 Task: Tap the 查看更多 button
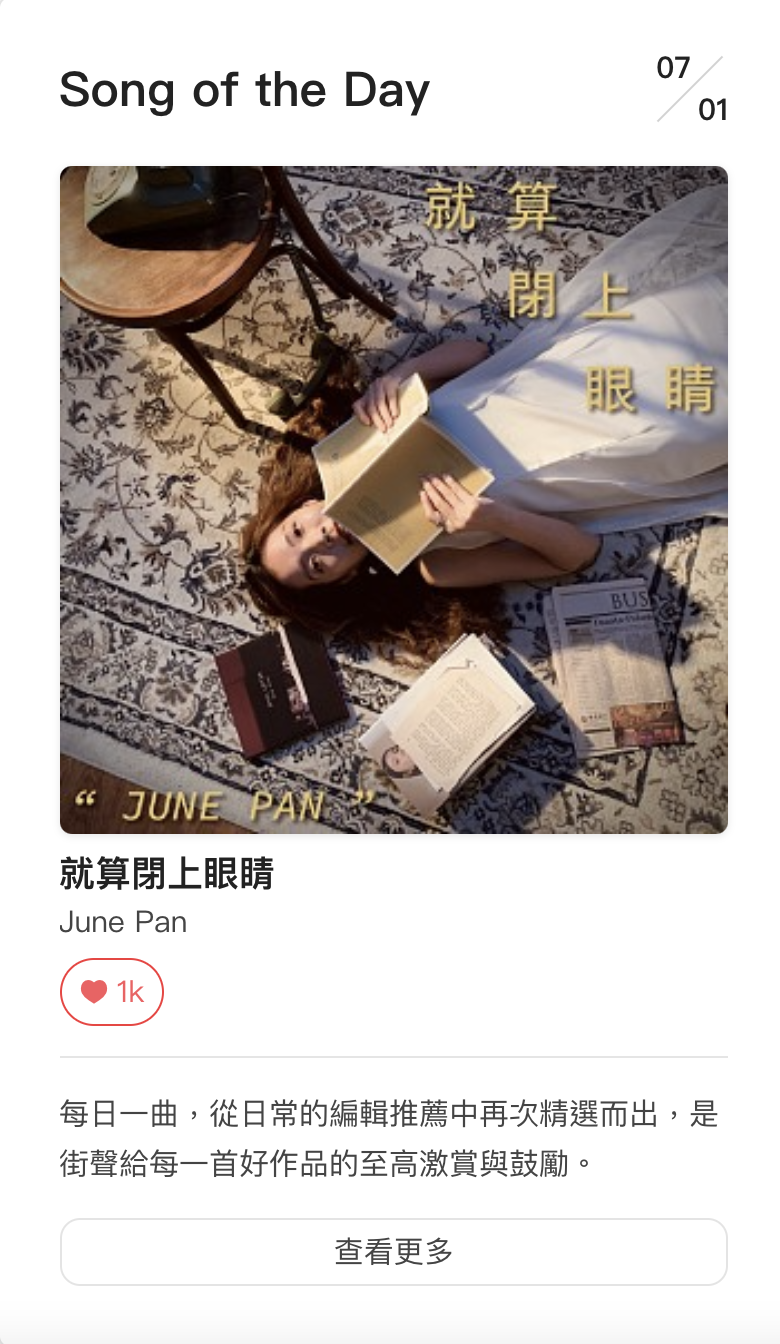coord(393,1251)
